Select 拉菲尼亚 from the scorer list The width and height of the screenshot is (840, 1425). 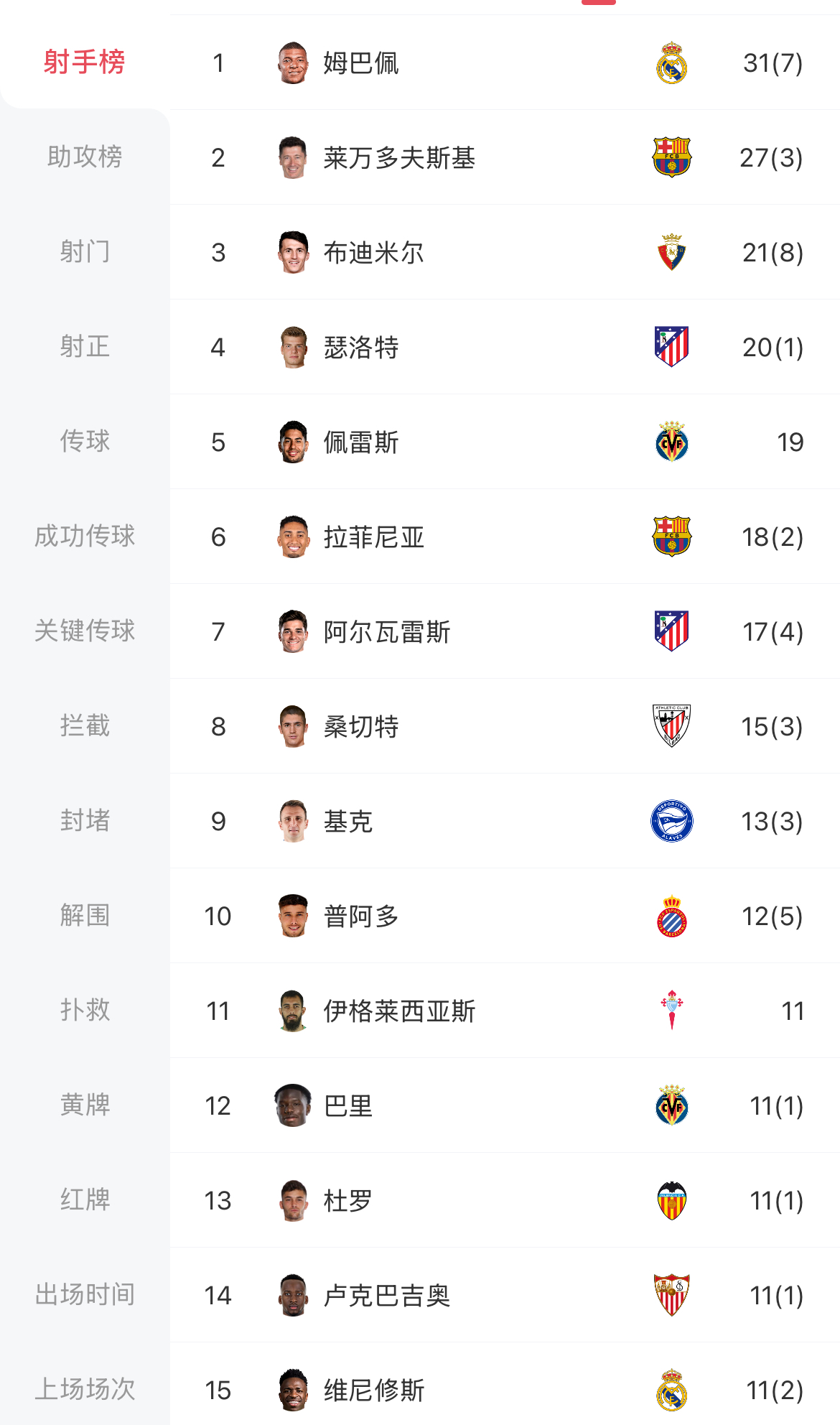click(373, 537)
